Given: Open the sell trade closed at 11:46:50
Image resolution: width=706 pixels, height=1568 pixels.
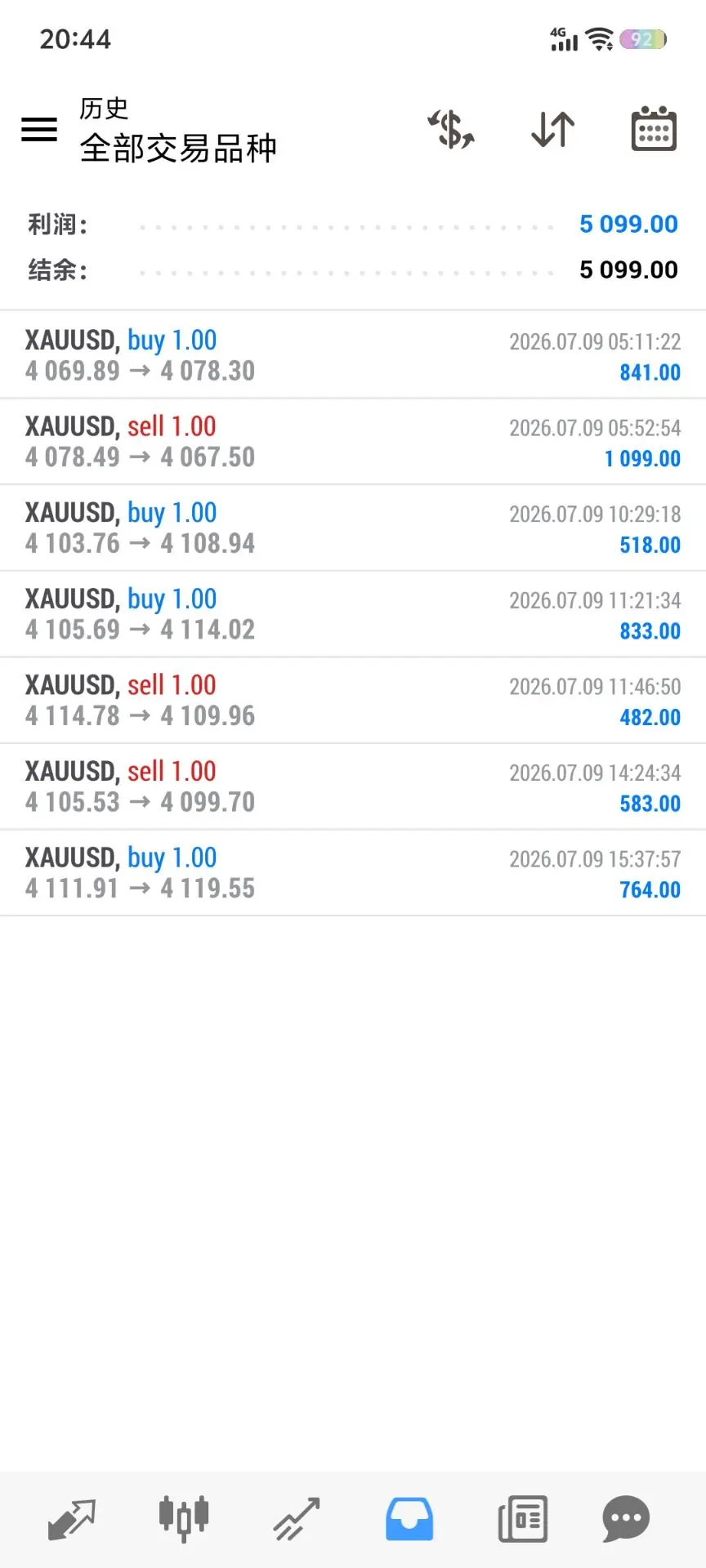Looking at the screenshot, I should [353, 701].
